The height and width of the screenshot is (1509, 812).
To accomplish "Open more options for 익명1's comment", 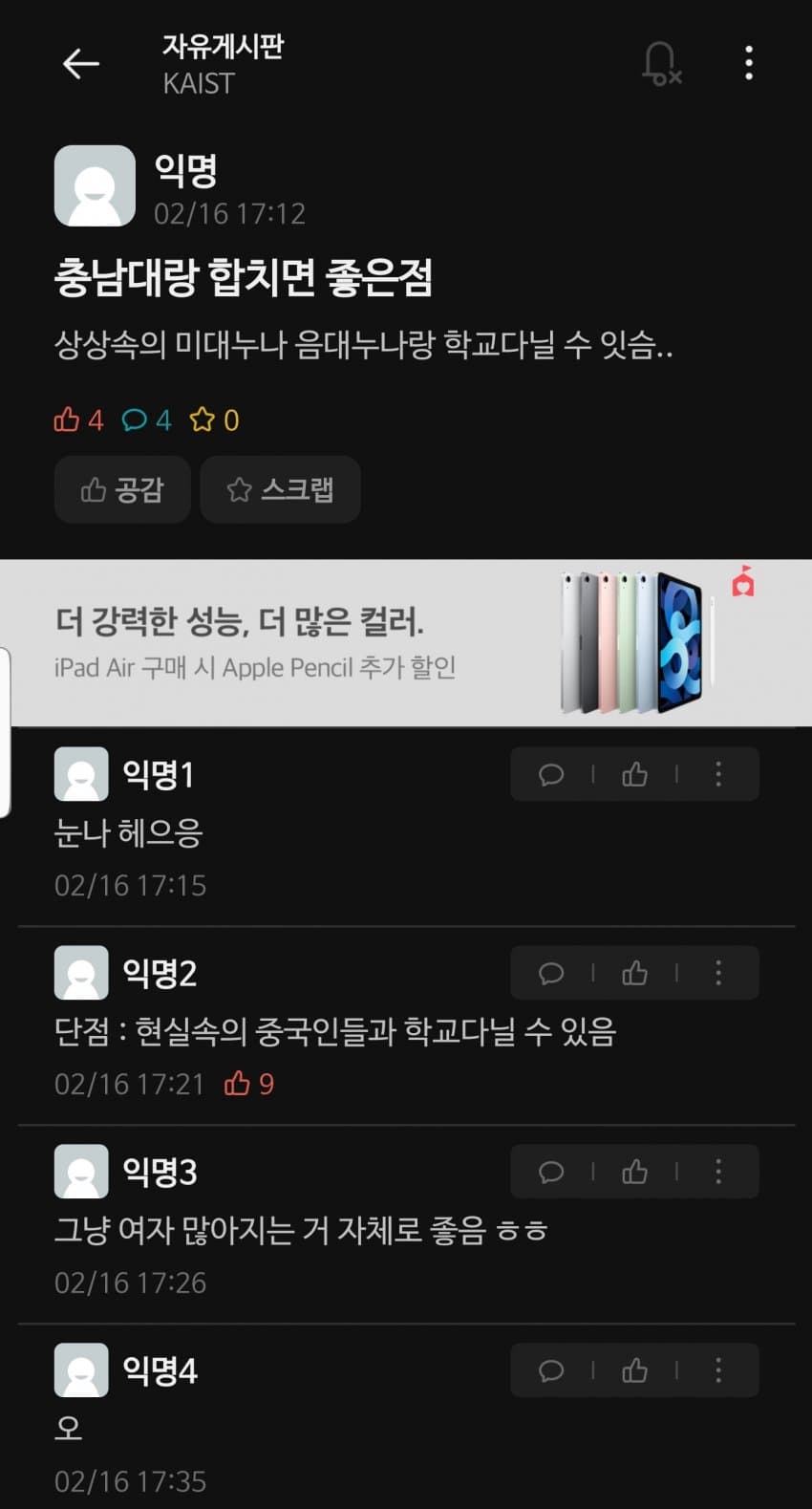I will tap(718, 774).
